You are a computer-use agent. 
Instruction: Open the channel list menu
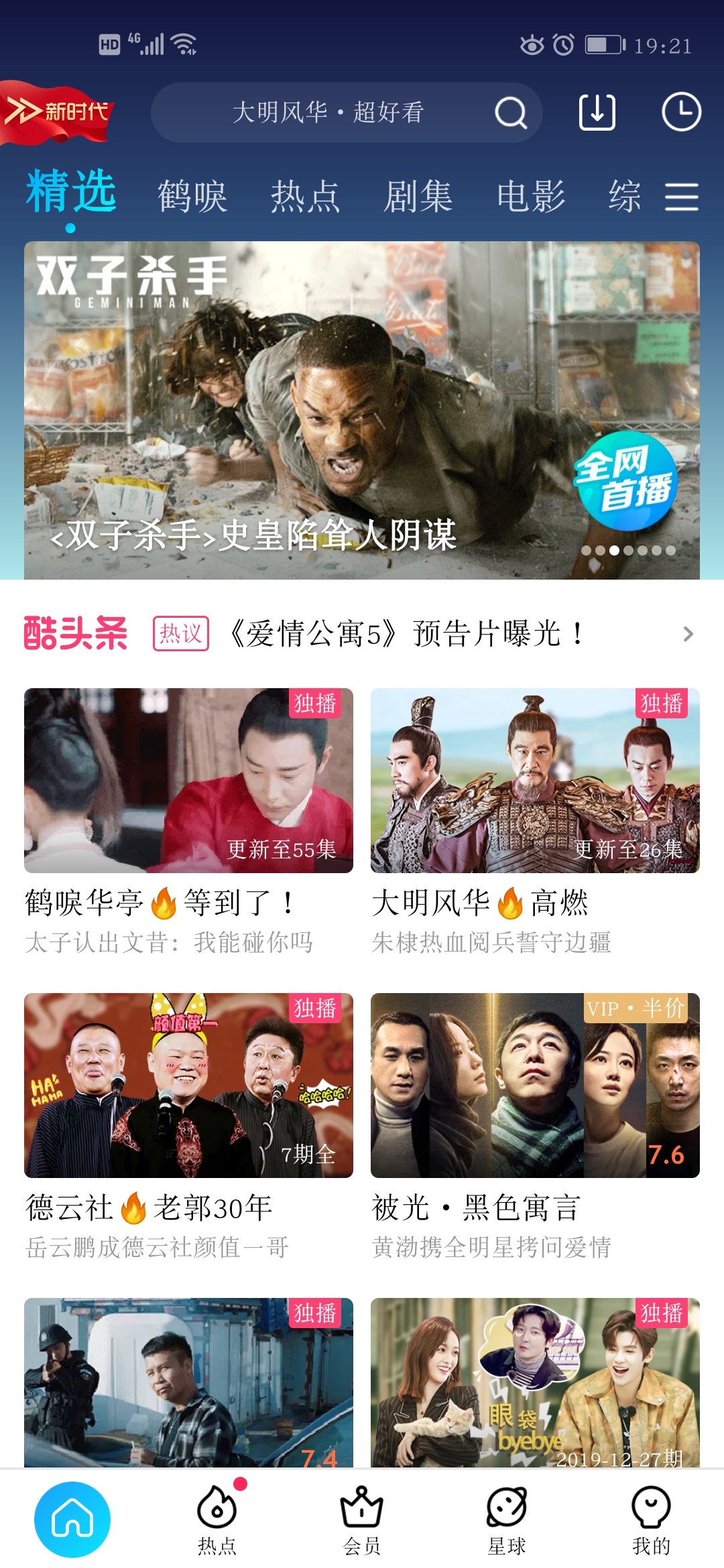(681, 196)
